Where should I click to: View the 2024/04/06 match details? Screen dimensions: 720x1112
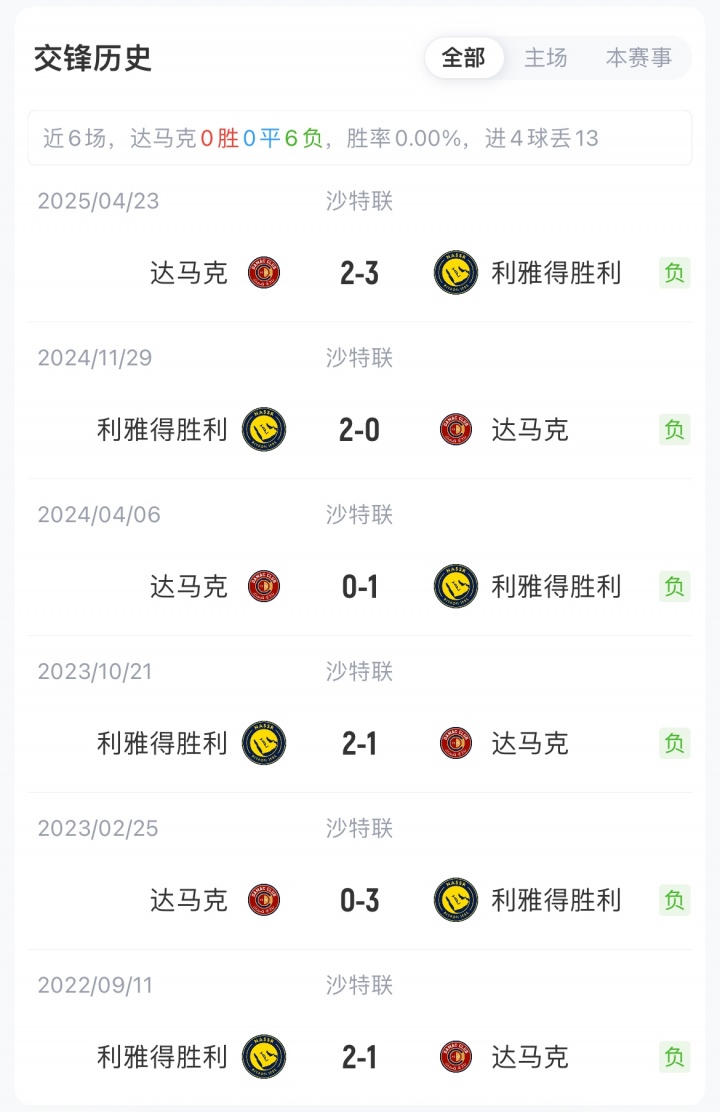click(359, 587)
